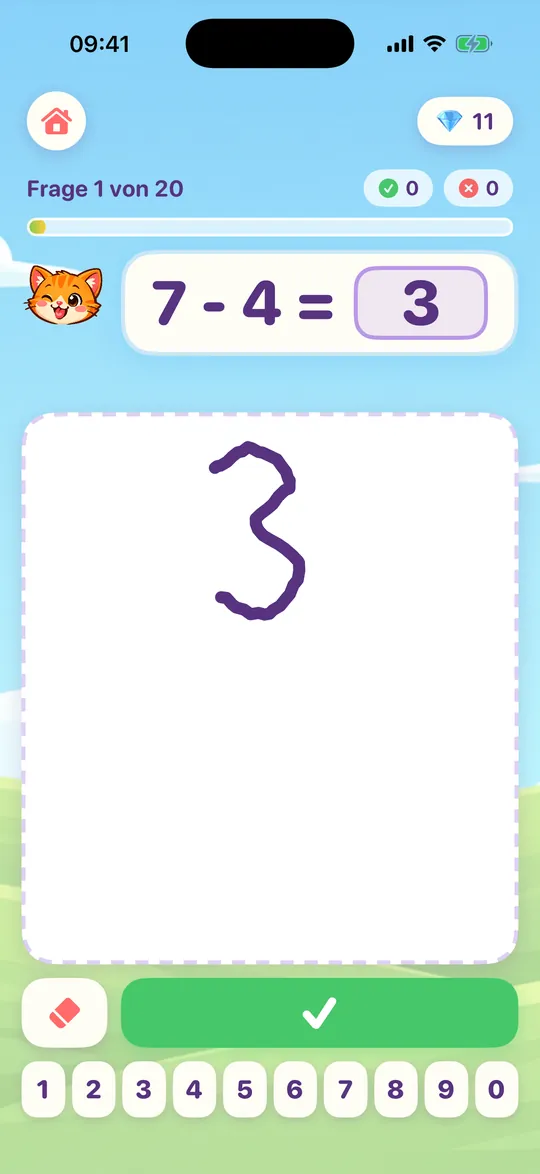Tap number key 8

click(x=396, y=1089)
